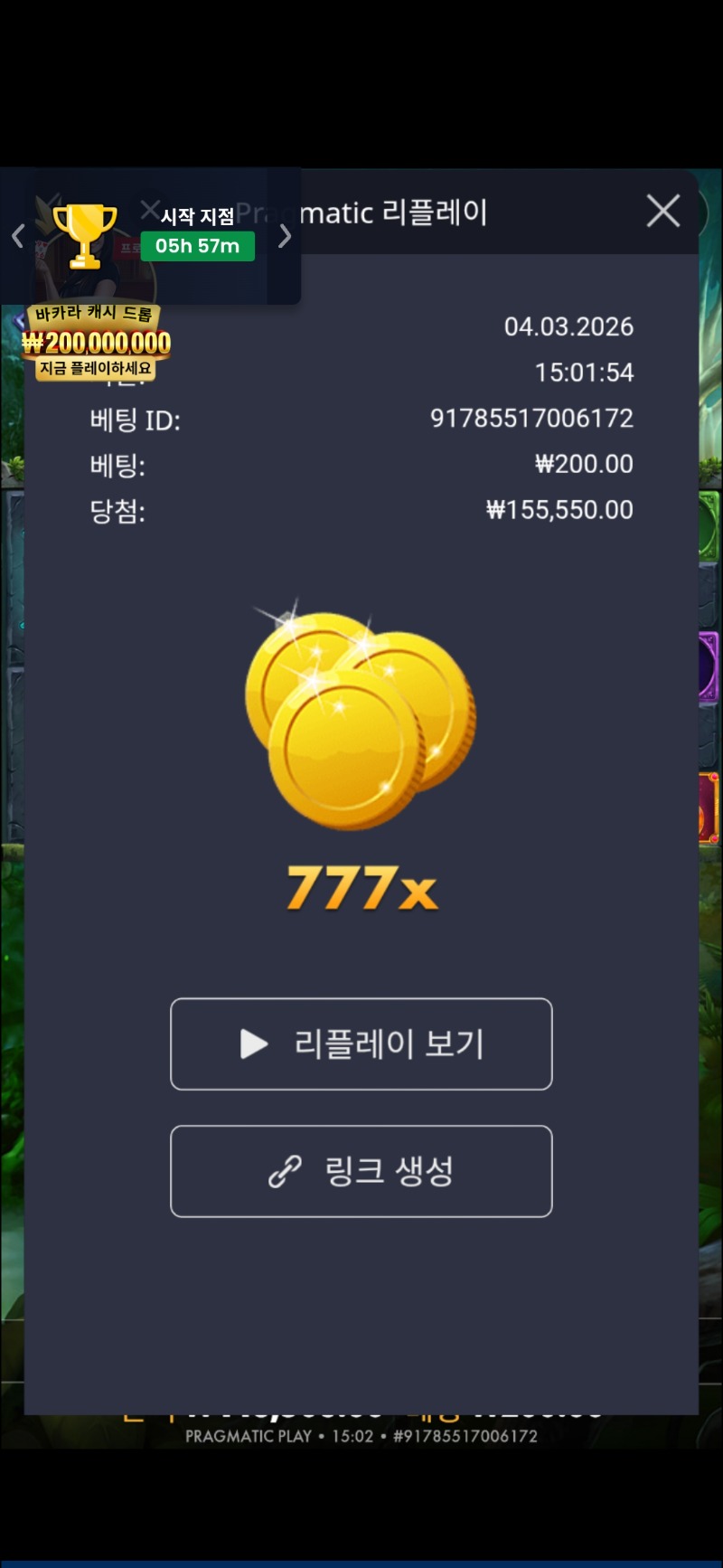Go to the next promotion banner arrow
The width and height of the screenshot is (723, 1568).
(x=285, y=237)
